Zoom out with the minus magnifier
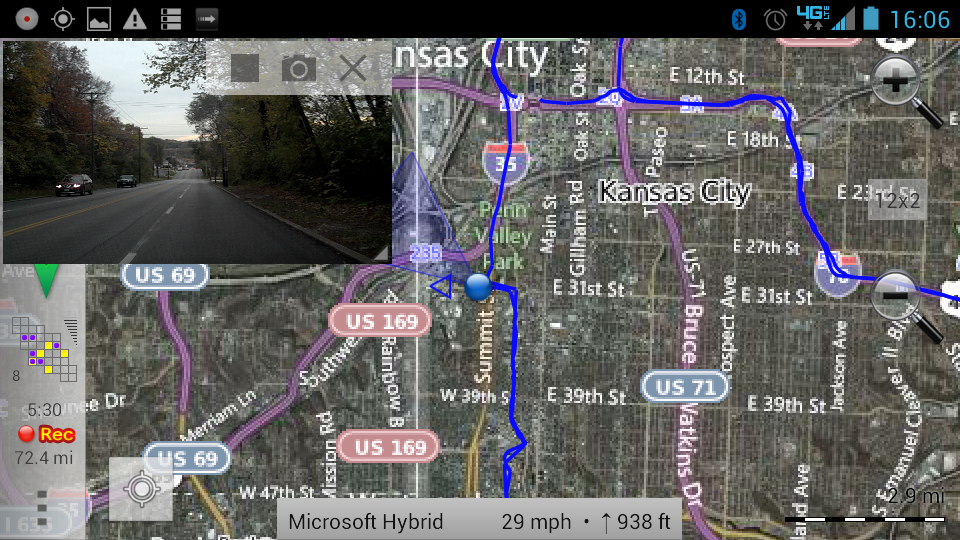Screen dimensions: 960x540 (x=897, y=296)
